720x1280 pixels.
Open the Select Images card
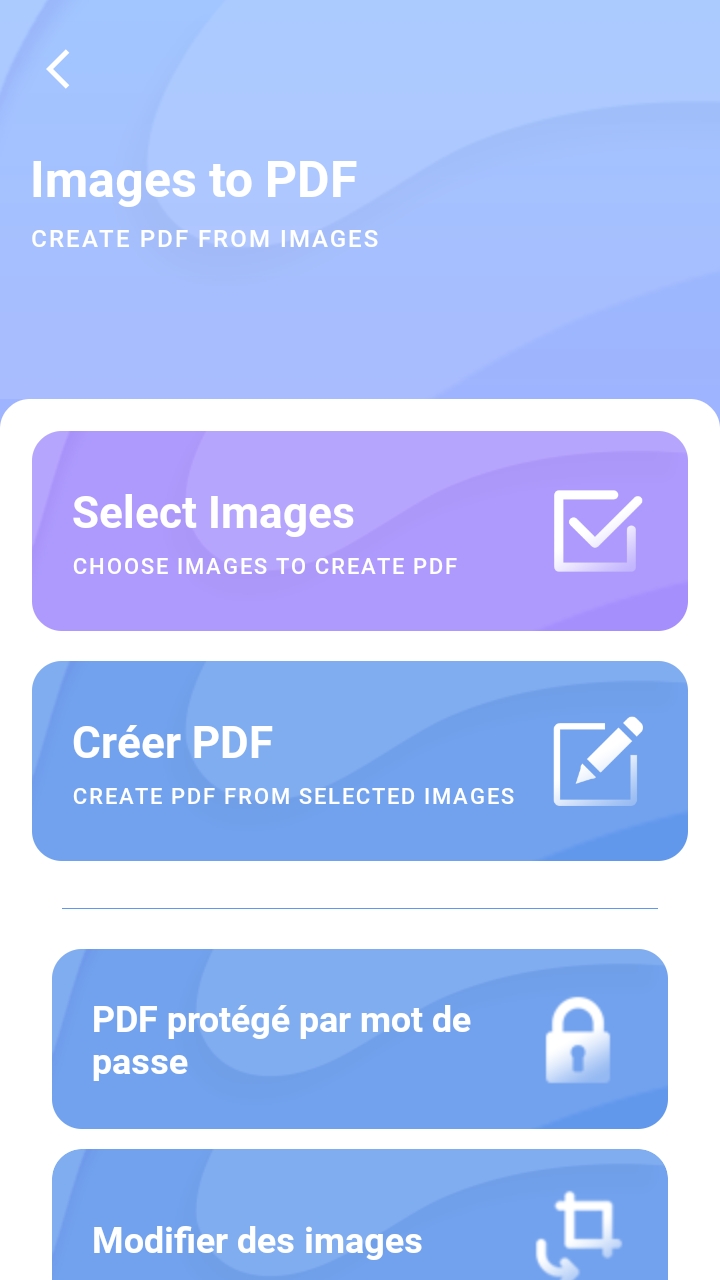click(x=360, y=531)
